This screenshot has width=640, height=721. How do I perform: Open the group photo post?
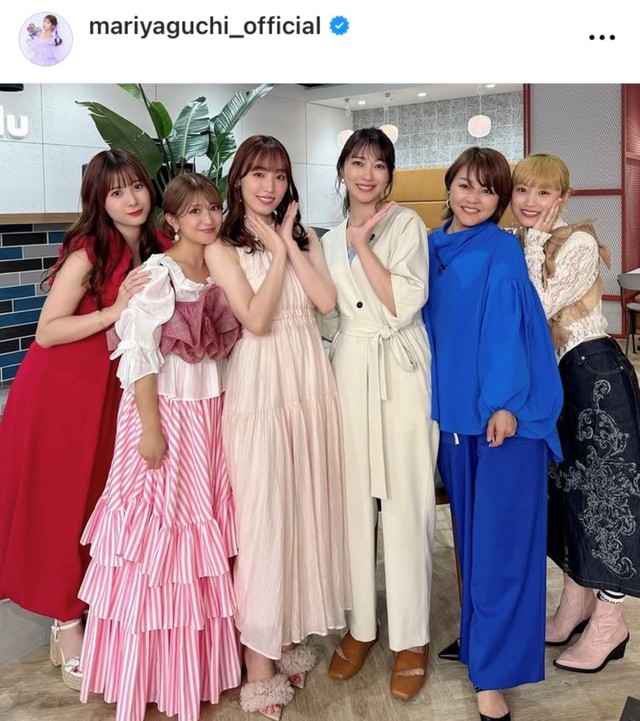click(x=320, y=400)
